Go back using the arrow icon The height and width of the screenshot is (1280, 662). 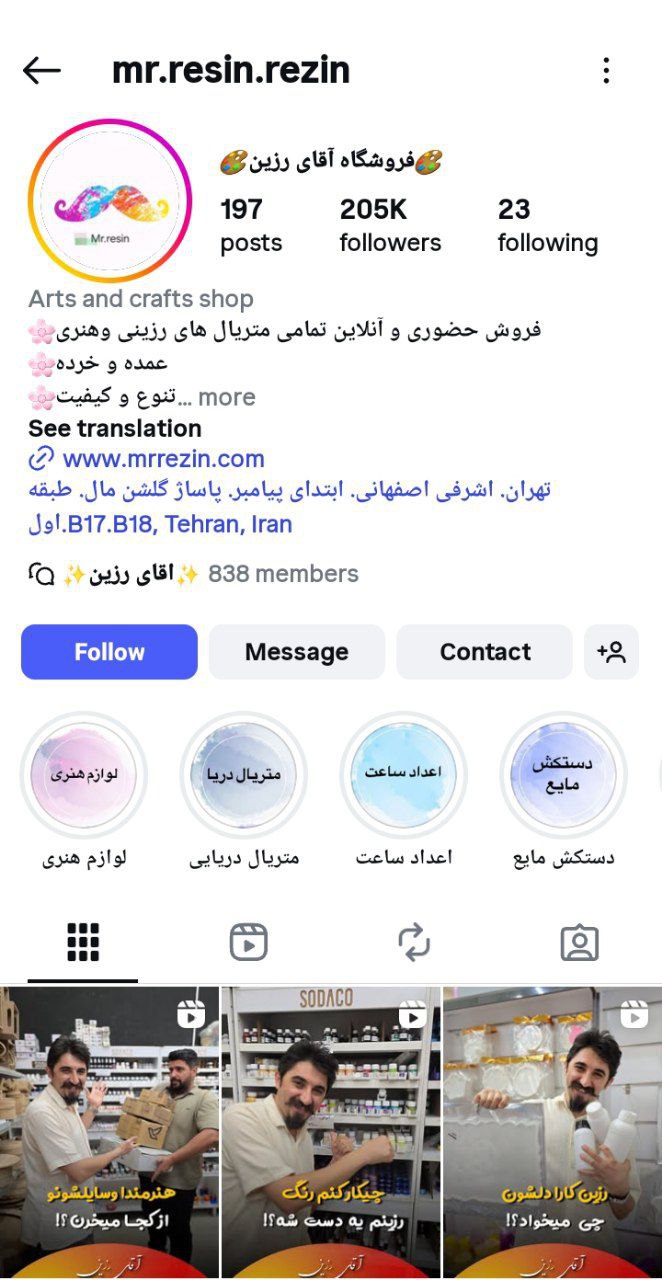(x=42, y=70)
